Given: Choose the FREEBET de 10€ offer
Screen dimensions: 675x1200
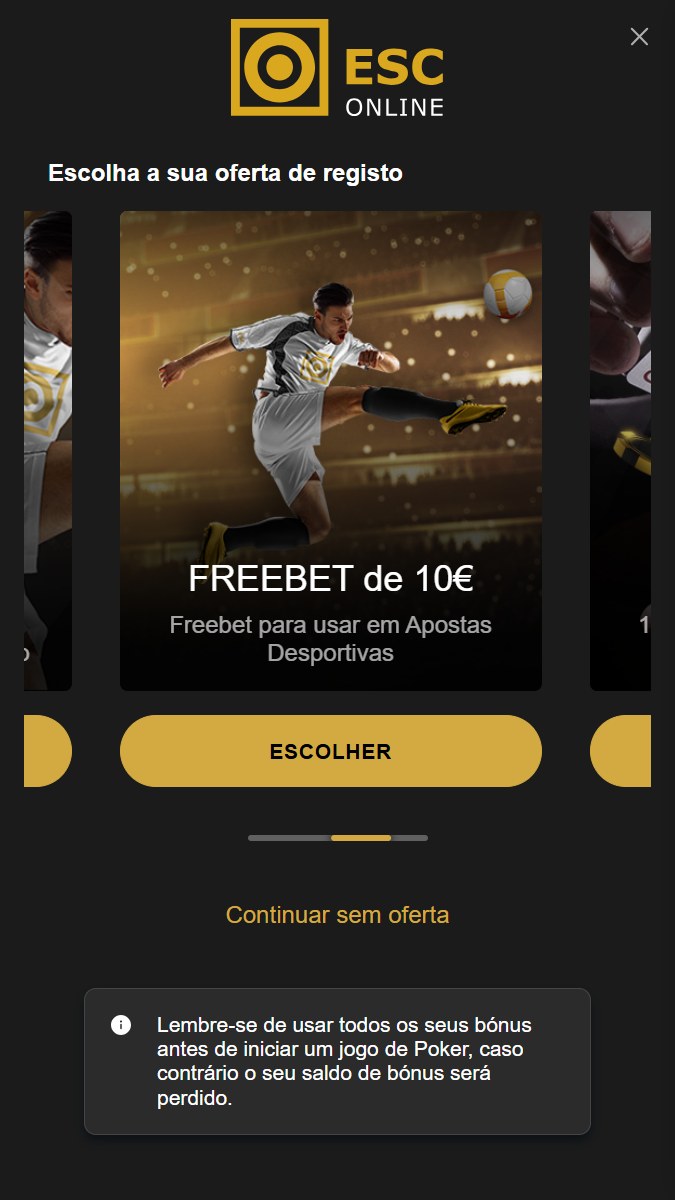Looking at the screenshot, I should tap(330, 751).
